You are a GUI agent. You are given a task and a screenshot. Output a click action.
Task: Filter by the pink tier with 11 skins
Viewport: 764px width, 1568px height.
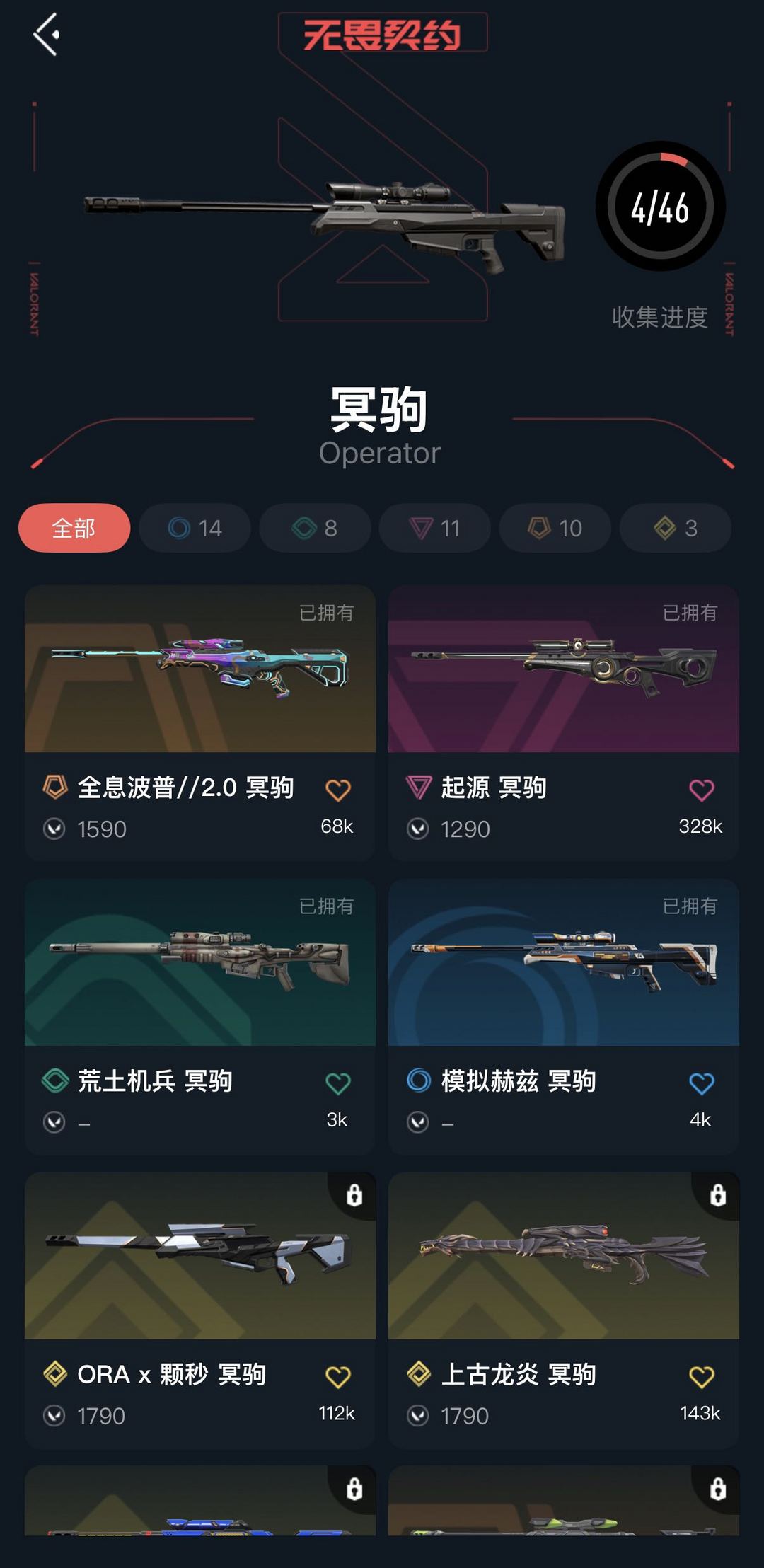(434, 528)
